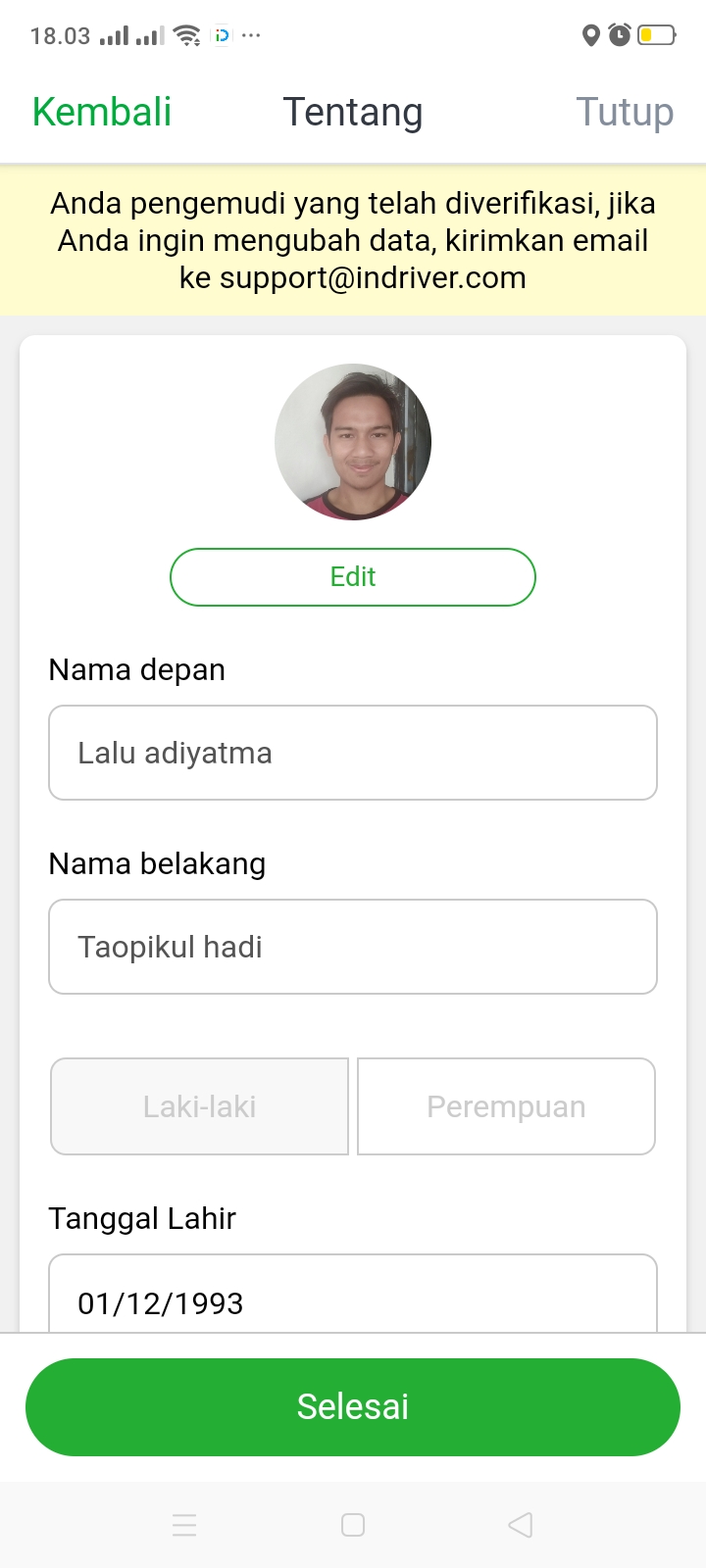Focus the Nama depan field
Viewport: 706px width, 1568px height.
[353, 753]
